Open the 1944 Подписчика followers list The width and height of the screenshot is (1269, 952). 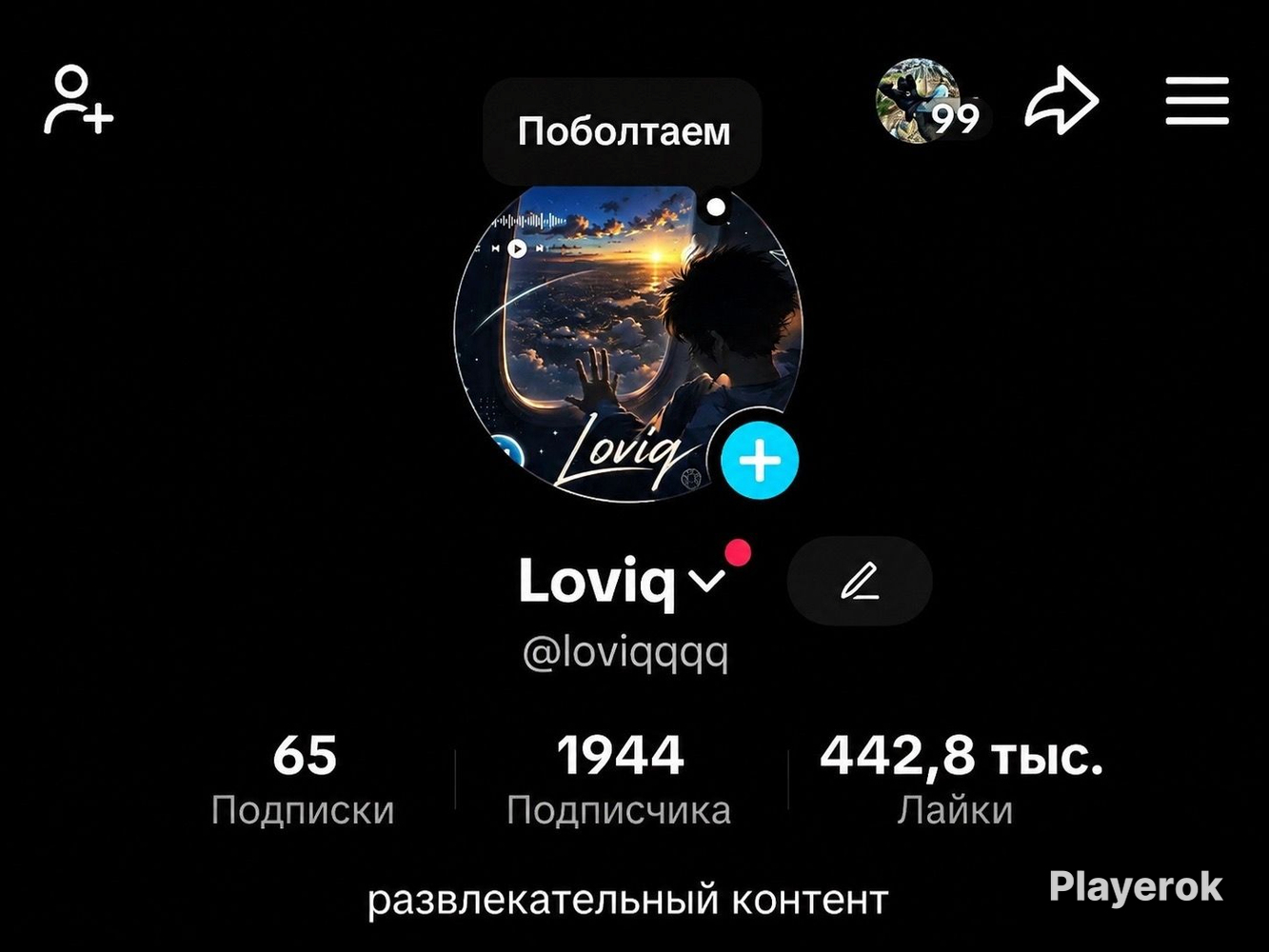(x=619, y=780)
